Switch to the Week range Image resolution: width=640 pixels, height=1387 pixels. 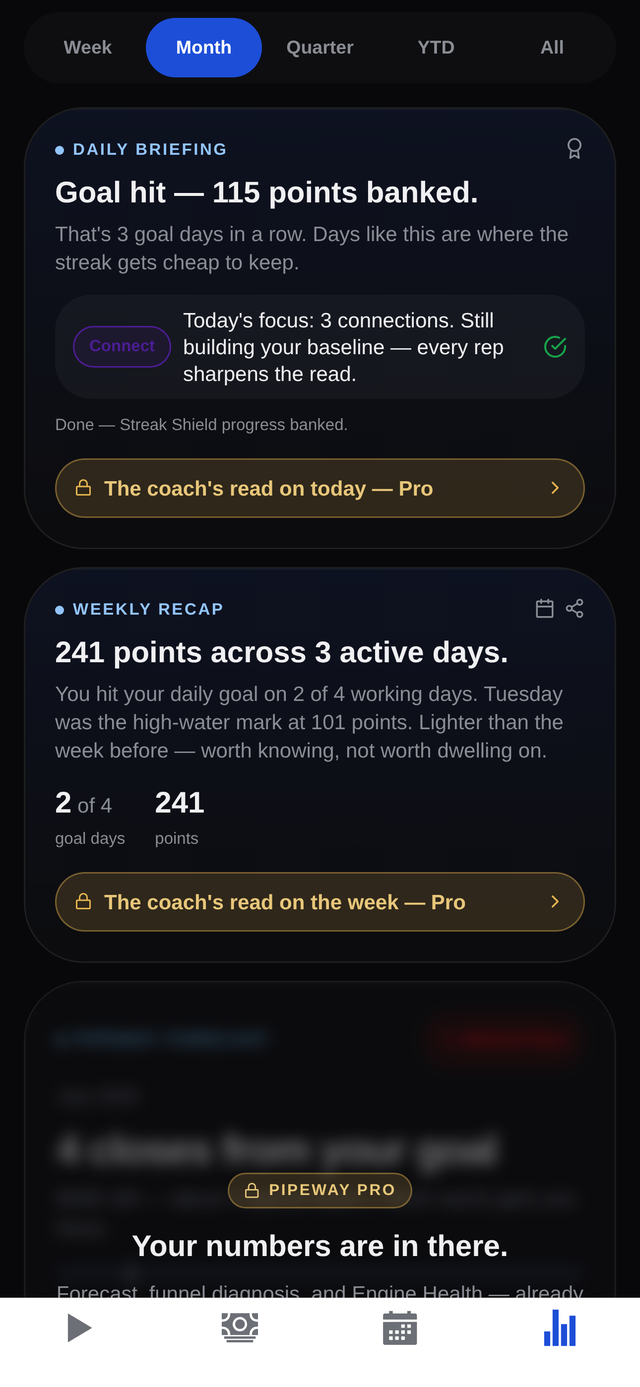click(x=88, y=47)
